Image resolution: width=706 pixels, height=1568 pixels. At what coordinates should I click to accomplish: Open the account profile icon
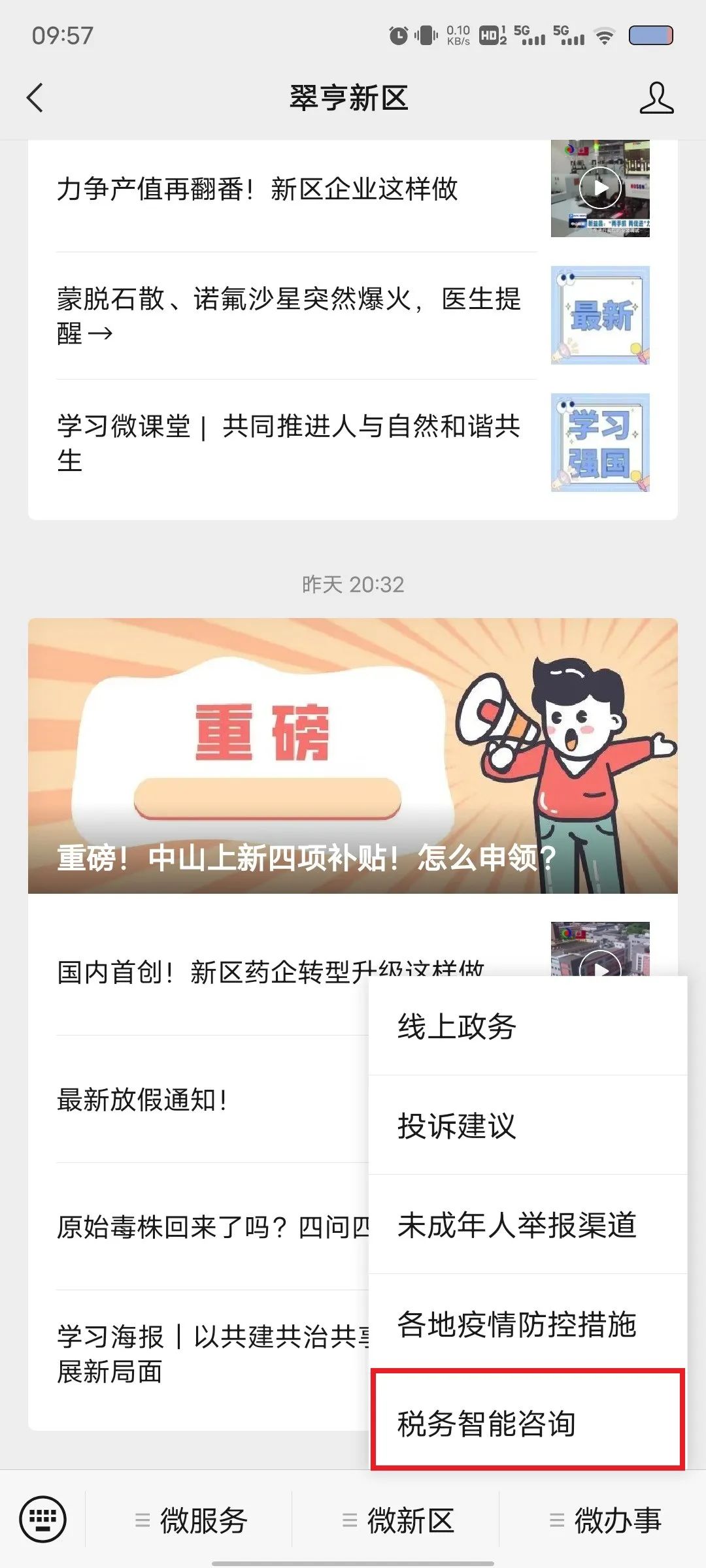click(656, 98)
